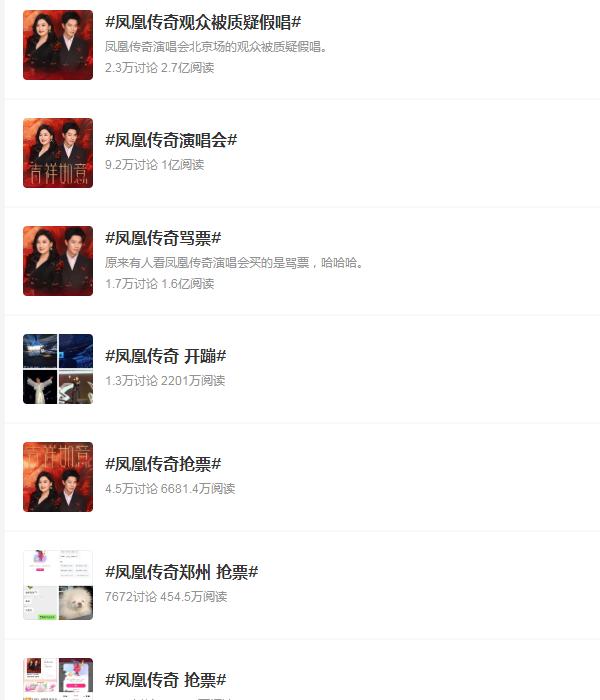Open topic #凤凰传奇抢票#

tap(163, 464)
